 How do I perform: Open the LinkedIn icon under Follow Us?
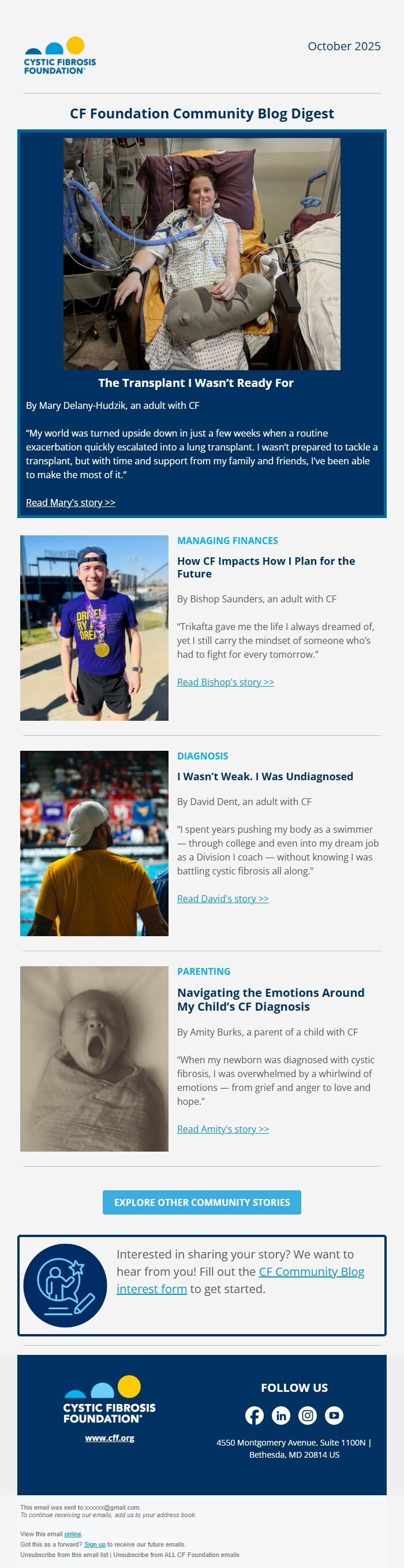pyautogui.click(x=281, y=1415)
